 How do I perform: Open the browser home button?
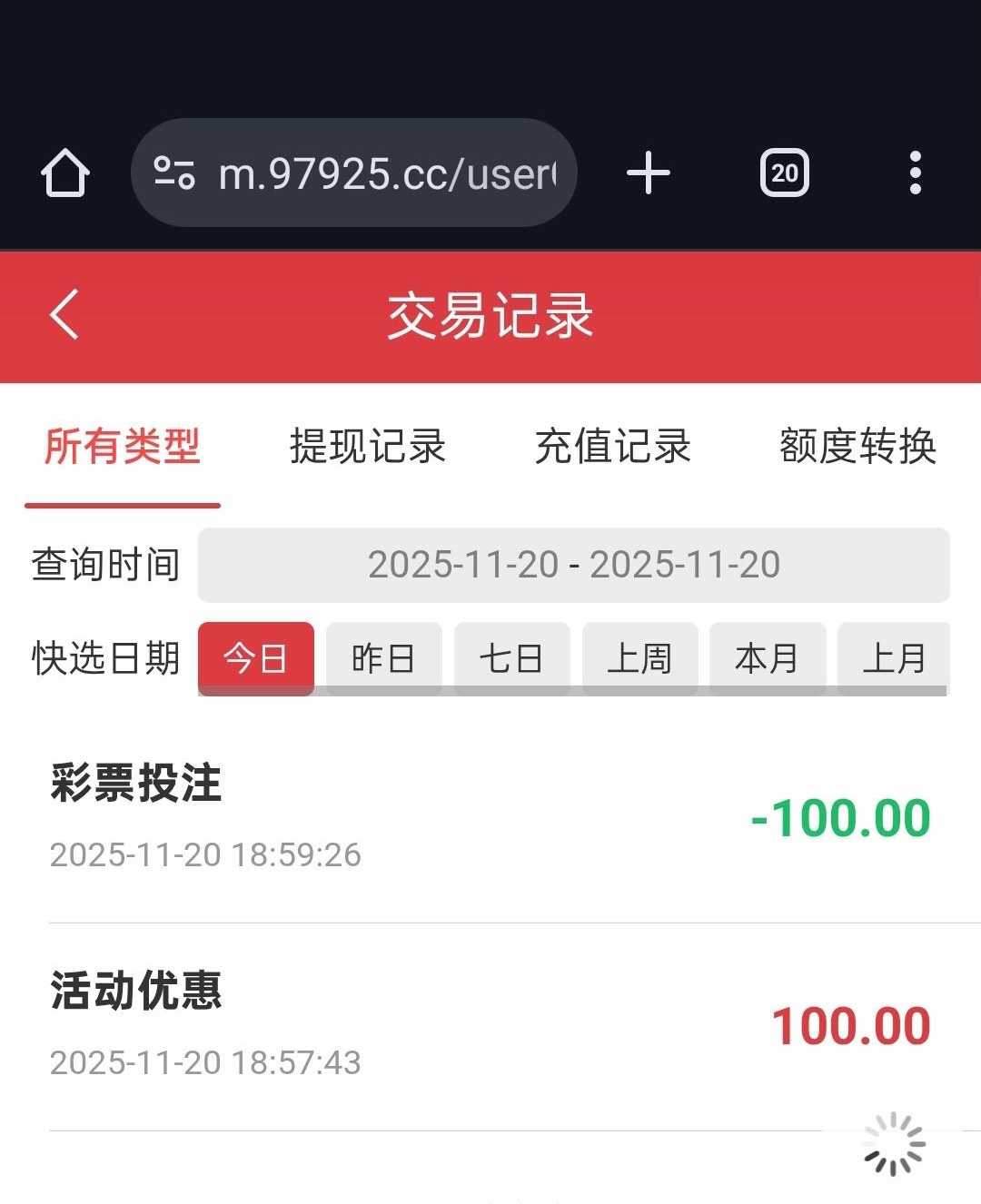[x=65, y=173]
